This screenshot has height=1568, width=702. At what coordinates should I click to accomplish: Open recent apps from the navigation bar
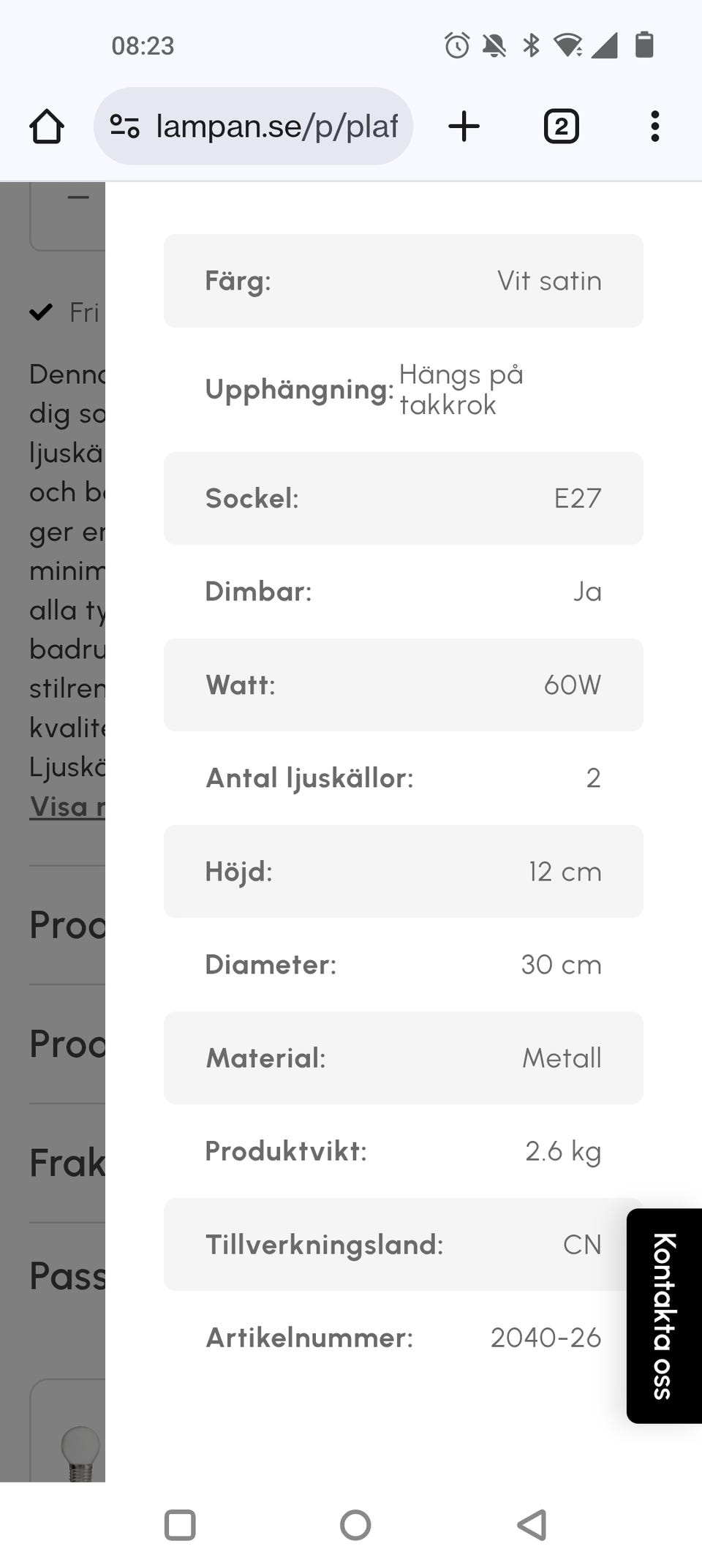pyautogui.click(x=180, y=1525)
